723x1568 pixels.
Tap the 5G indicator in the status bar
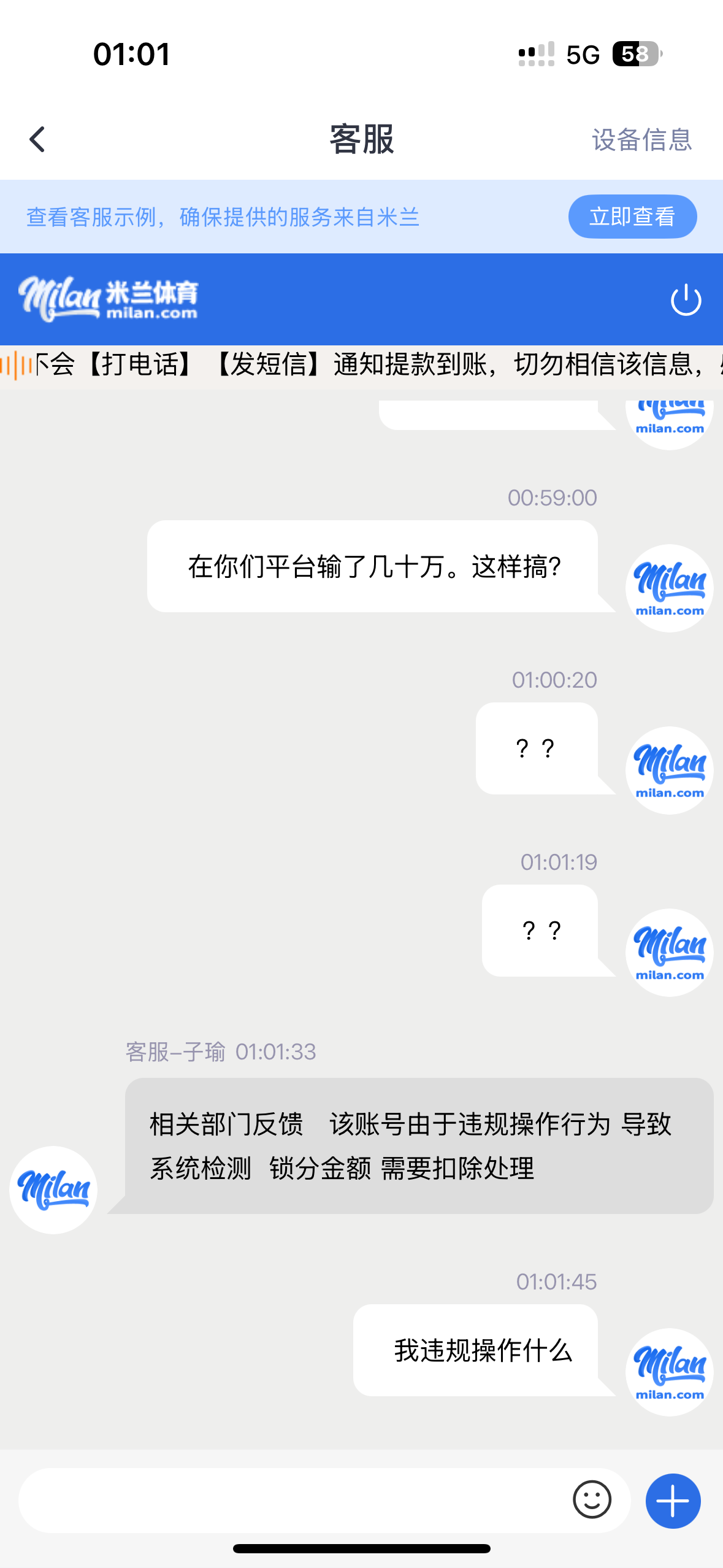pos(584,55)
